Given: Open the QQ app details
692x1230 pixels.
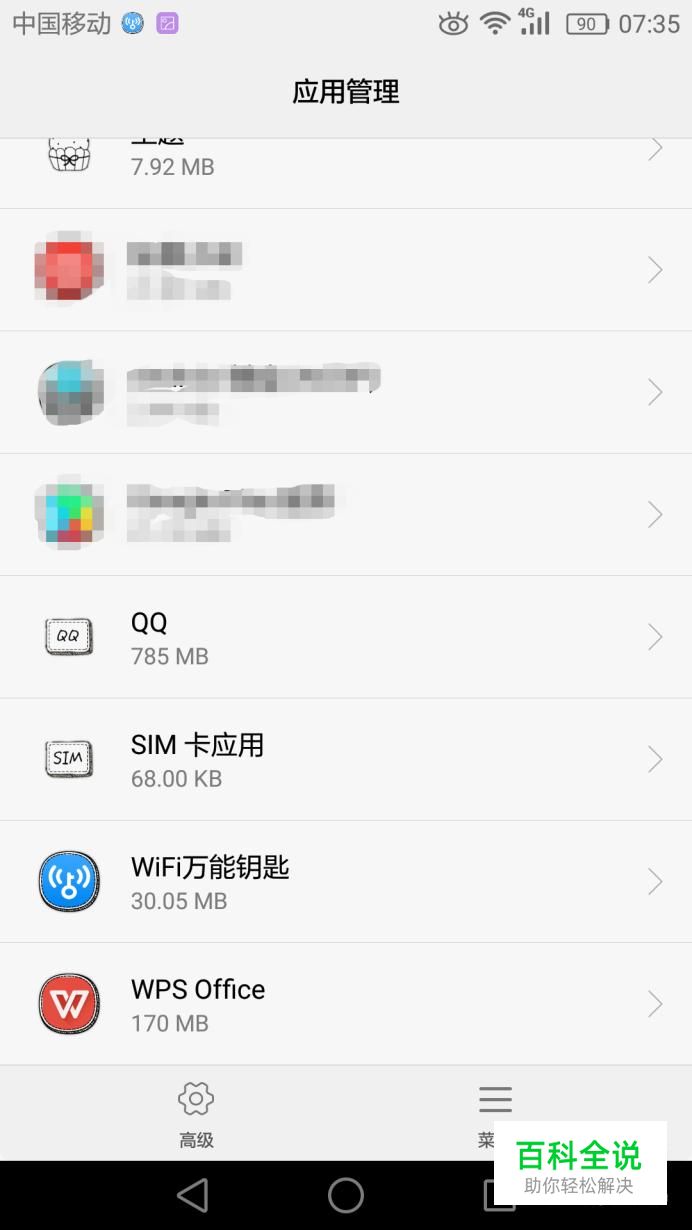Looking at the screenshot, I should tap(345, 637).
